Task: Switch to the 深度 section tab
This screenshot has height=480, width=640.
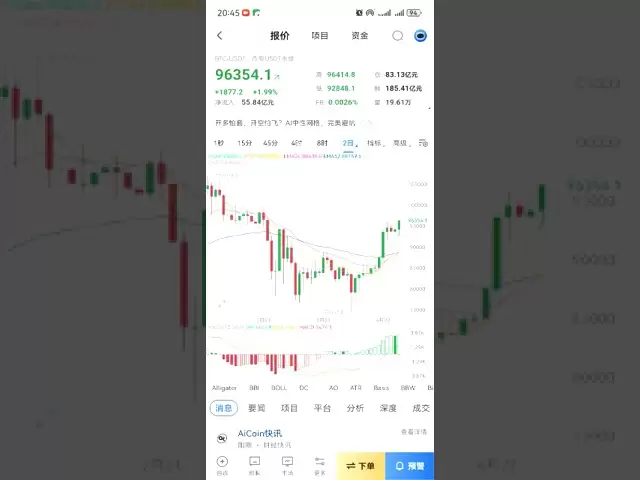Action: click(x=388, y=408)
